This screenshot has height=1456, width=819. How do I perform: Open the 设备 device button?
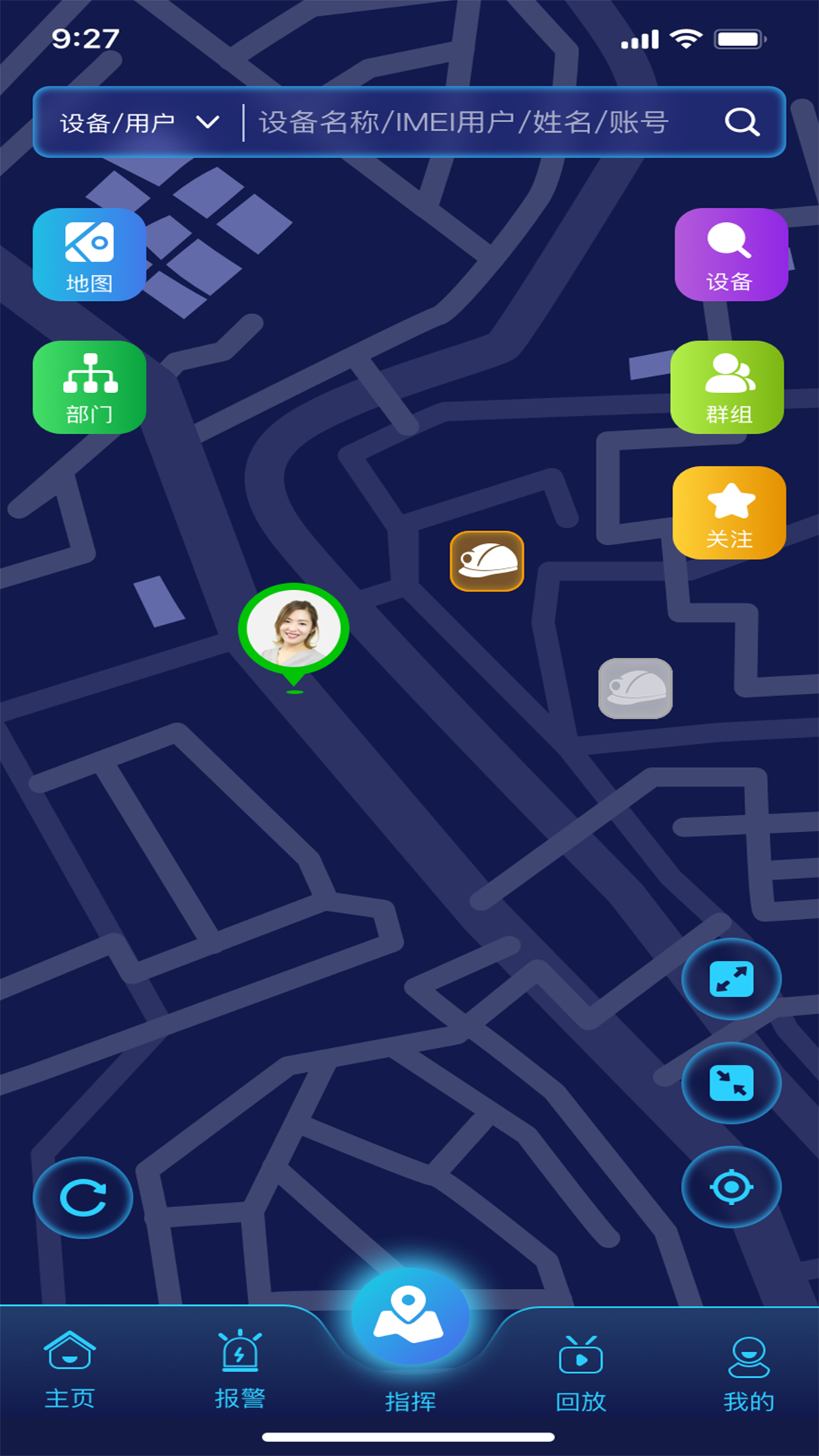click(x=730, y=255)
